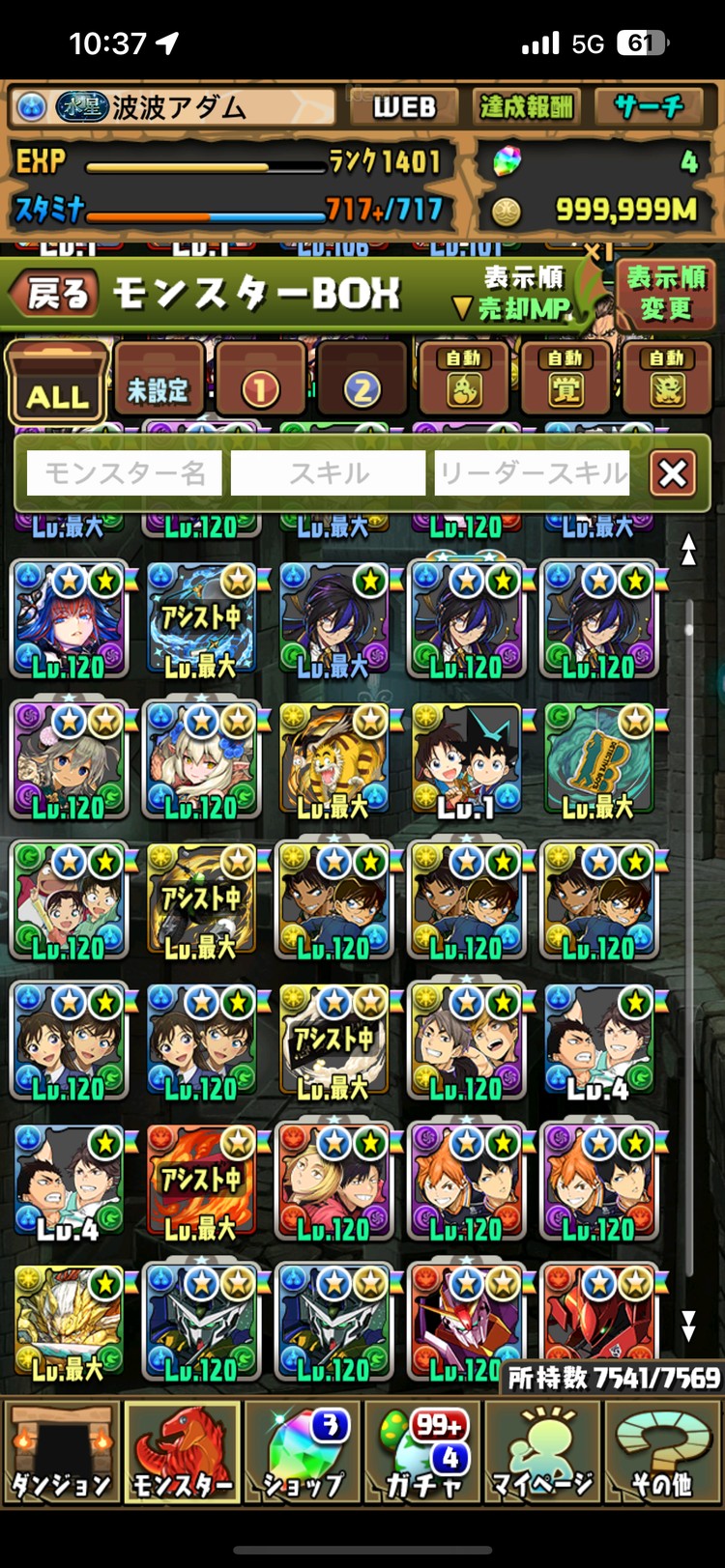Change sort order with 表示順変更
The image size is (725, 1568).
[666, 293]
